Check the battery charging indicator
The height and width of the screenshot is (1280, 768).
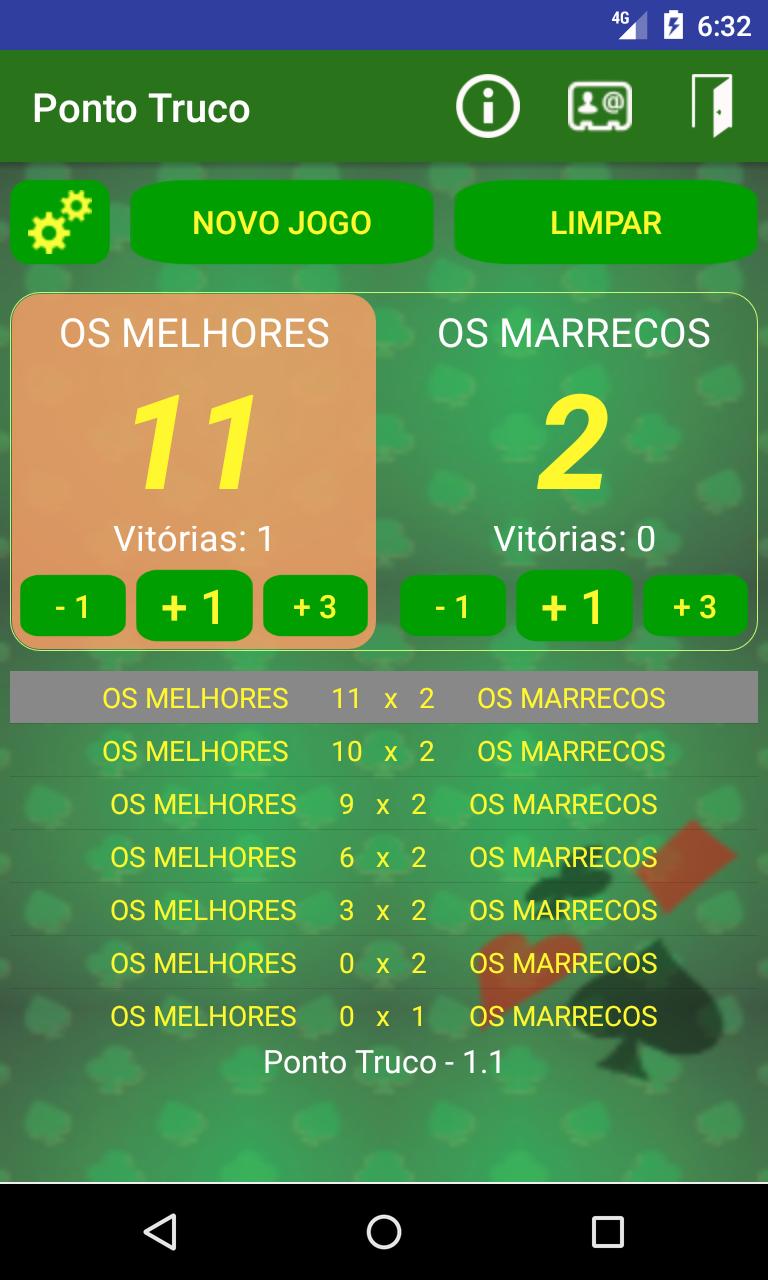click(x=675, y=25)
